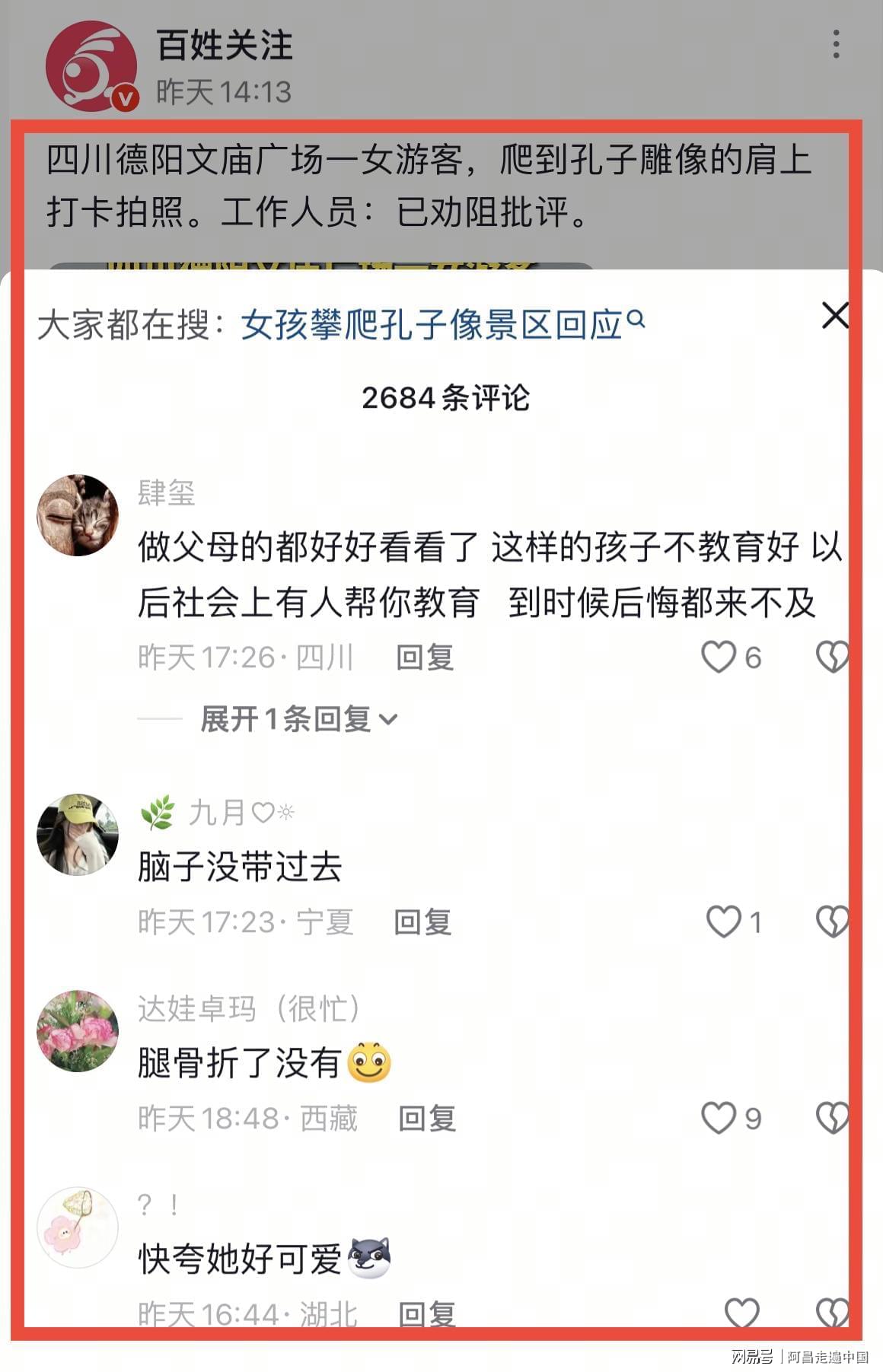The width and height of the screenshot is (883, 1372).
Task: Reply to 九月's comment
Action: coord(422,922)
